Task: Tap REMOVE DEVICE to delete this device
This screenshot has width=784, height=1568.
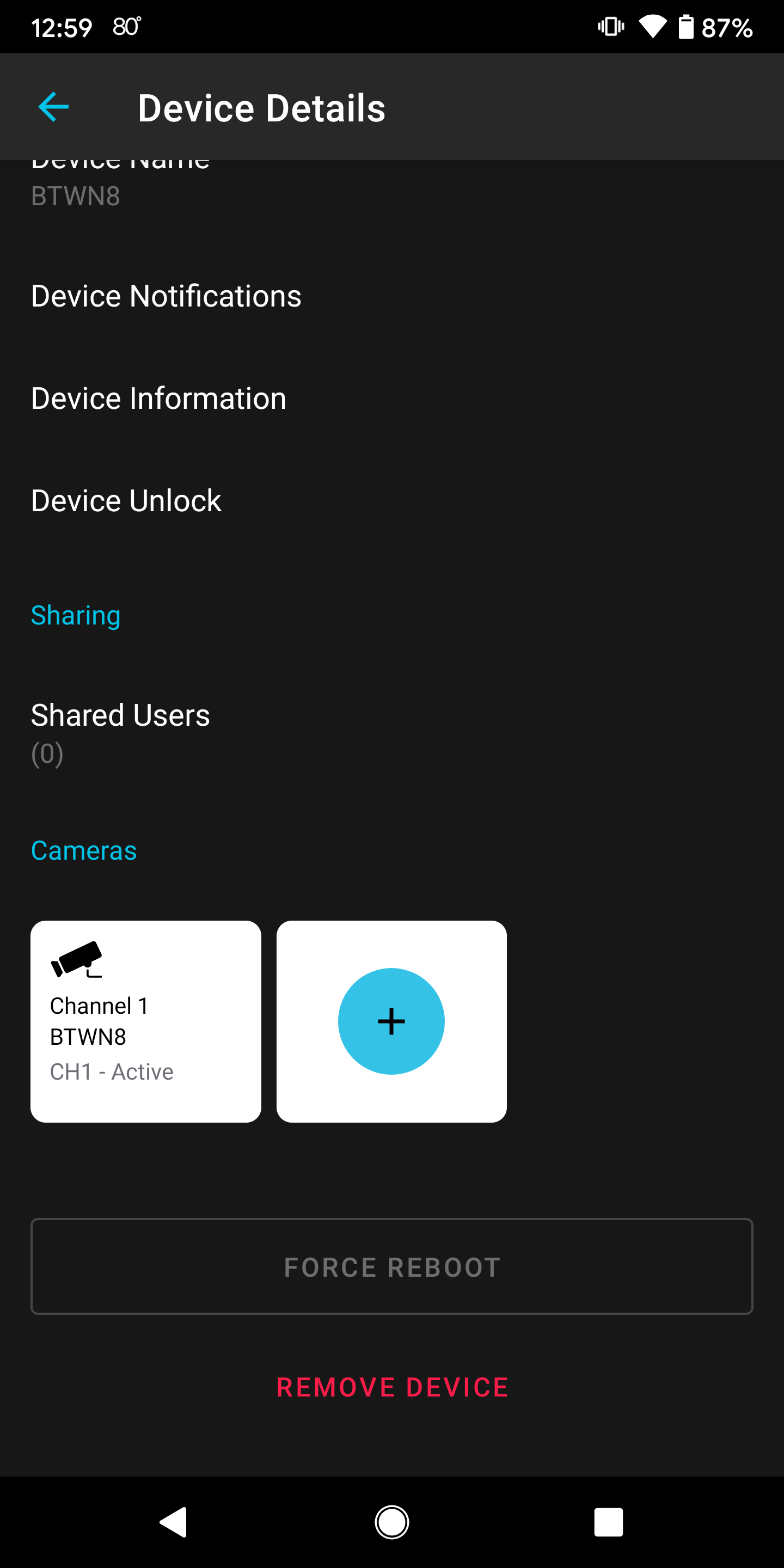Action: coord(392,1388)
